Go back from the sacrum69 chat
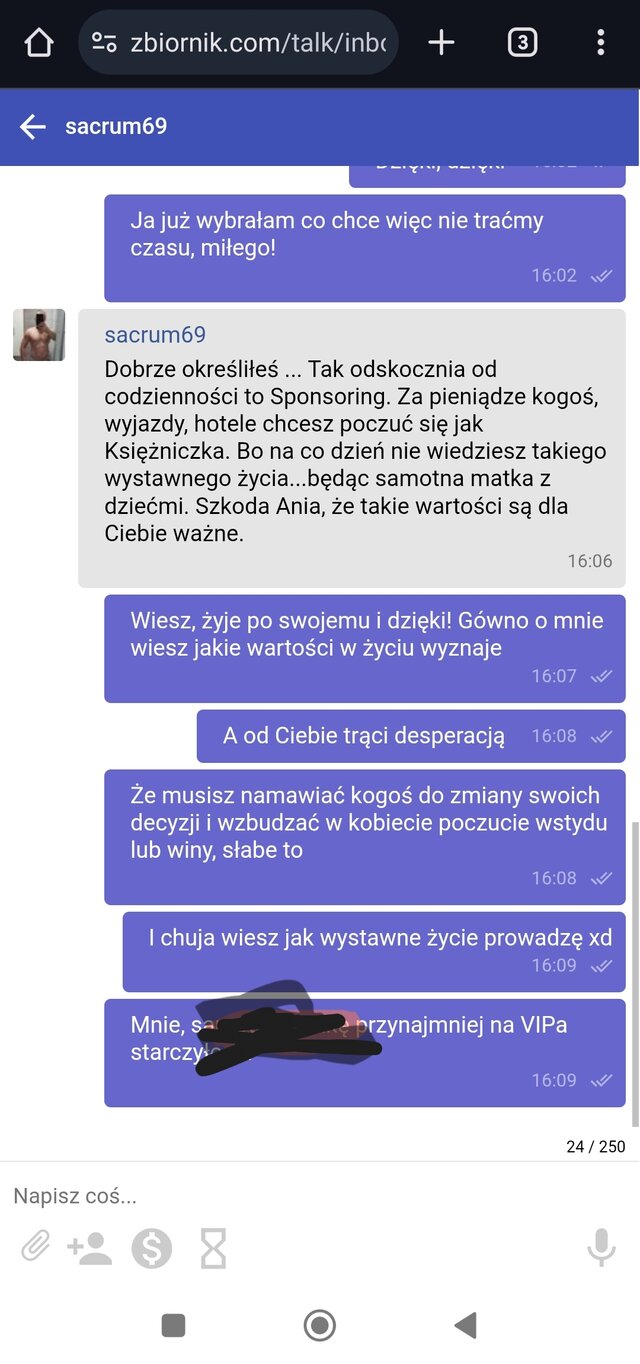This screenshot has width=640, height=1364. point(33,126)
